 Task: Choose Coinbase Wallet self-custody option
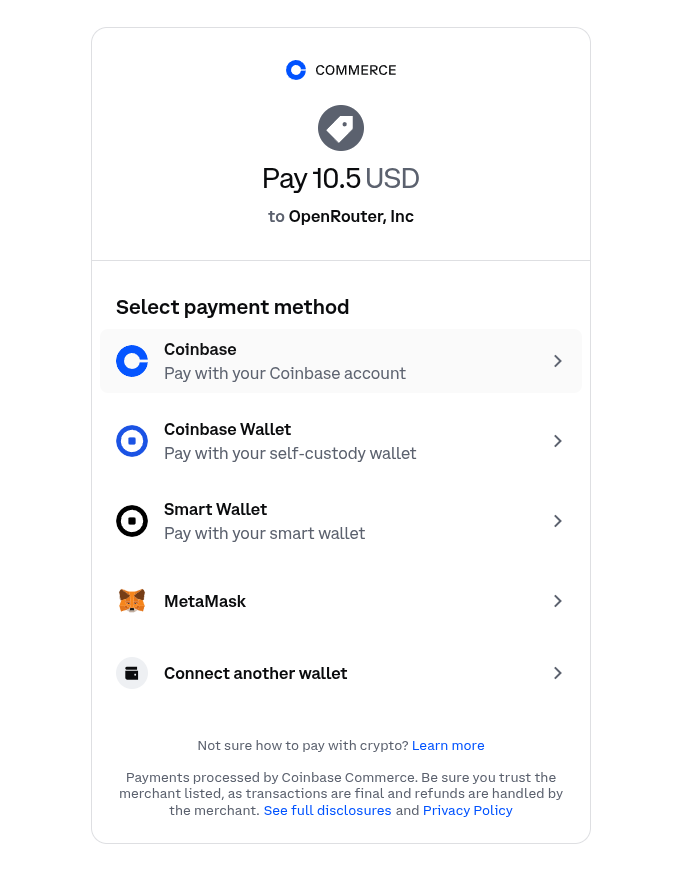[340, 441]
